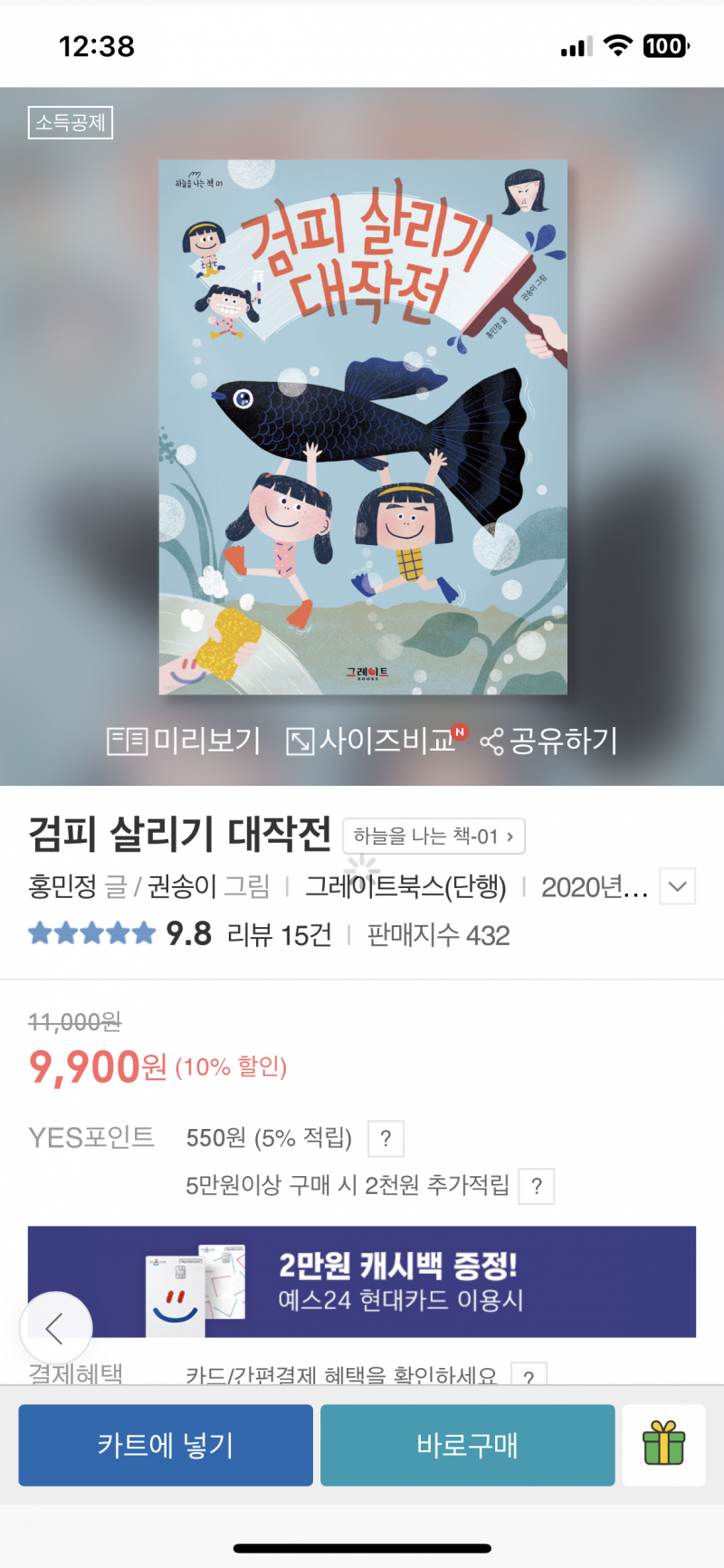724x1568 pixels.
Task: Open the YES포인트 550원 적립 help icon
Action: [x=386, y=1139]
